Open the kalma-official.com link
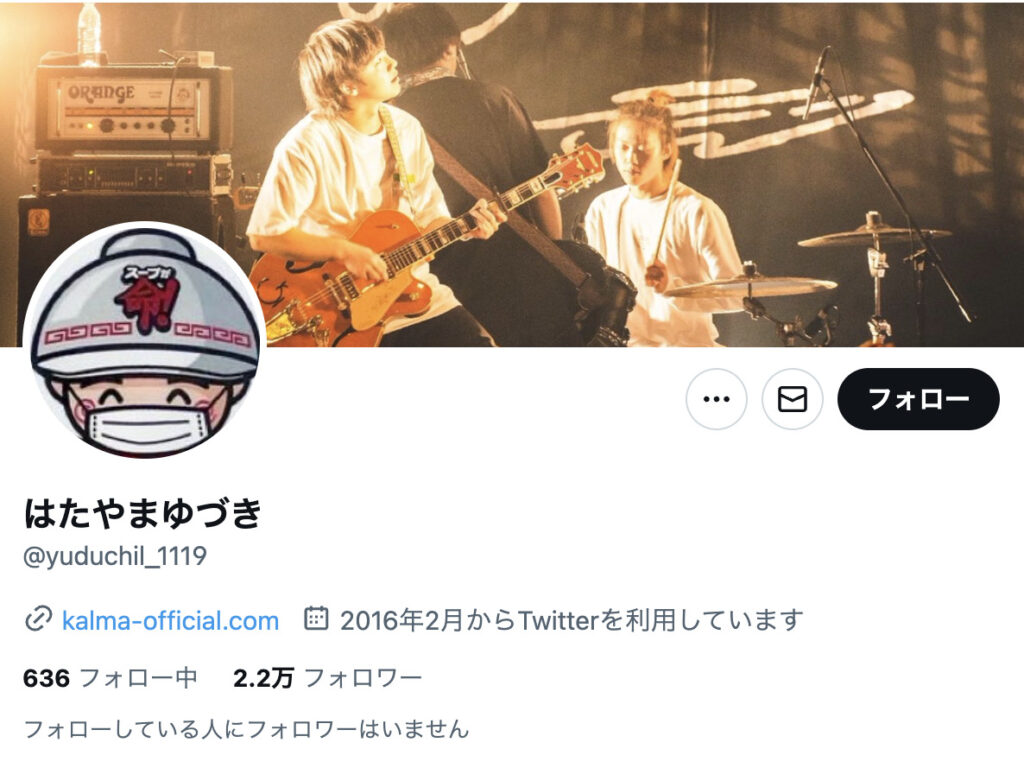Screen dimensions: 1024x768 click(170, 620)
